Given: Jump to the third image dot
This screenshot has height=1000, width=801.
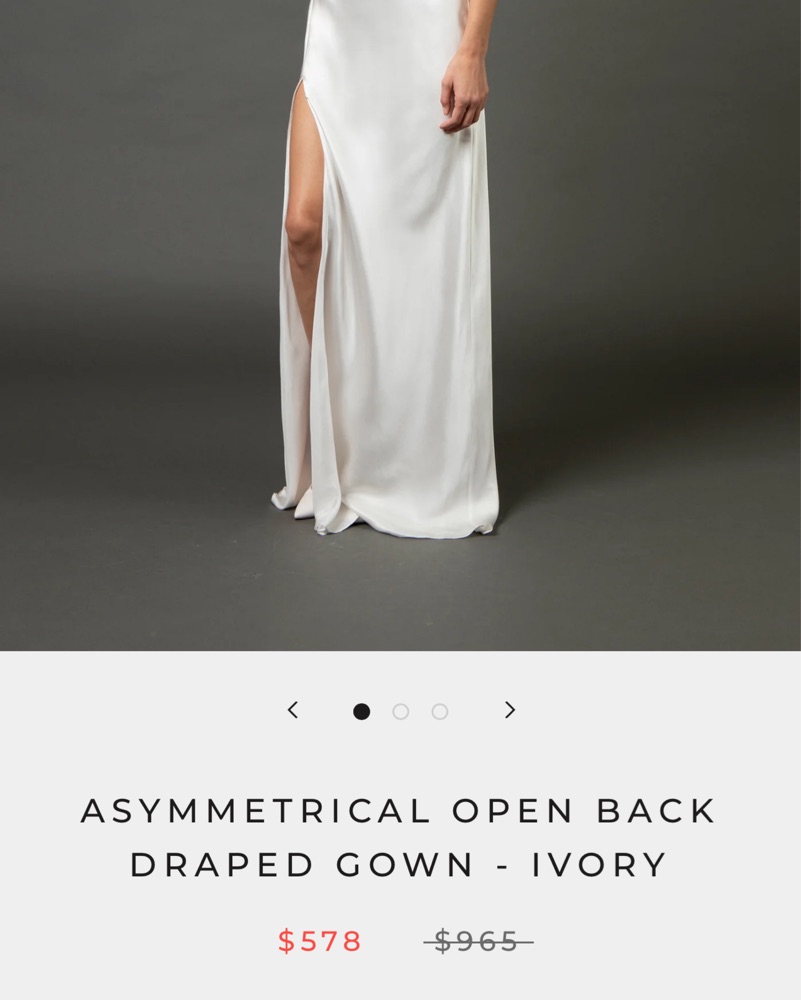Looking at the screenshot, I should pos(440,712).
